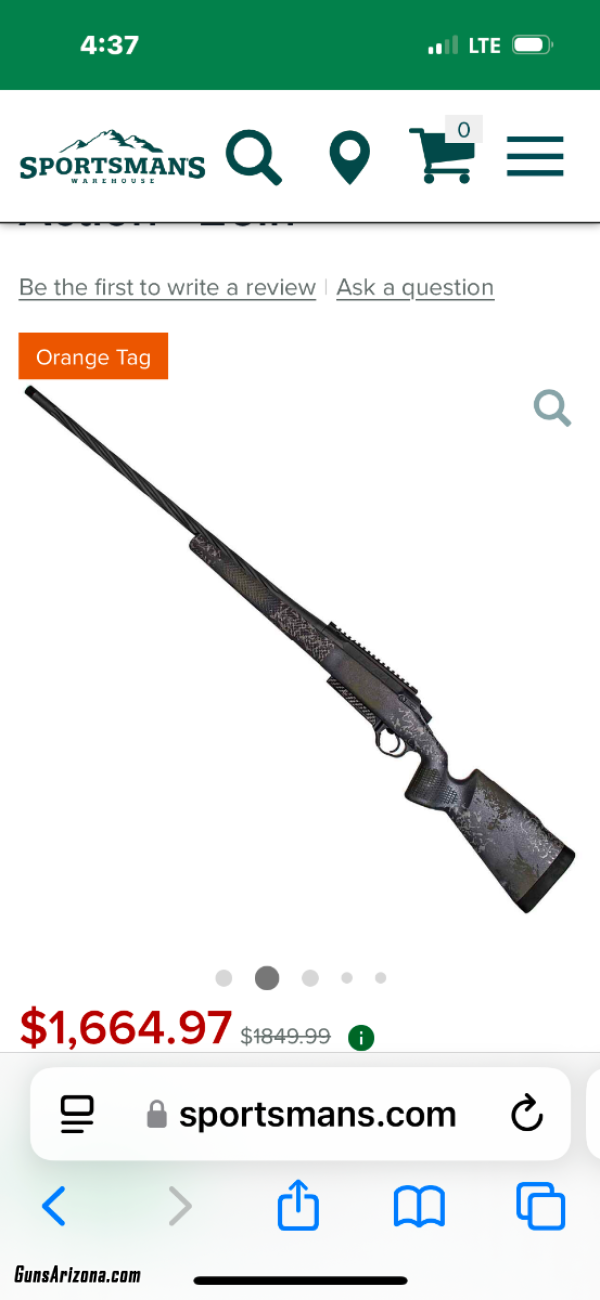Share this page from Safari toolbar

coord(298,1205)
